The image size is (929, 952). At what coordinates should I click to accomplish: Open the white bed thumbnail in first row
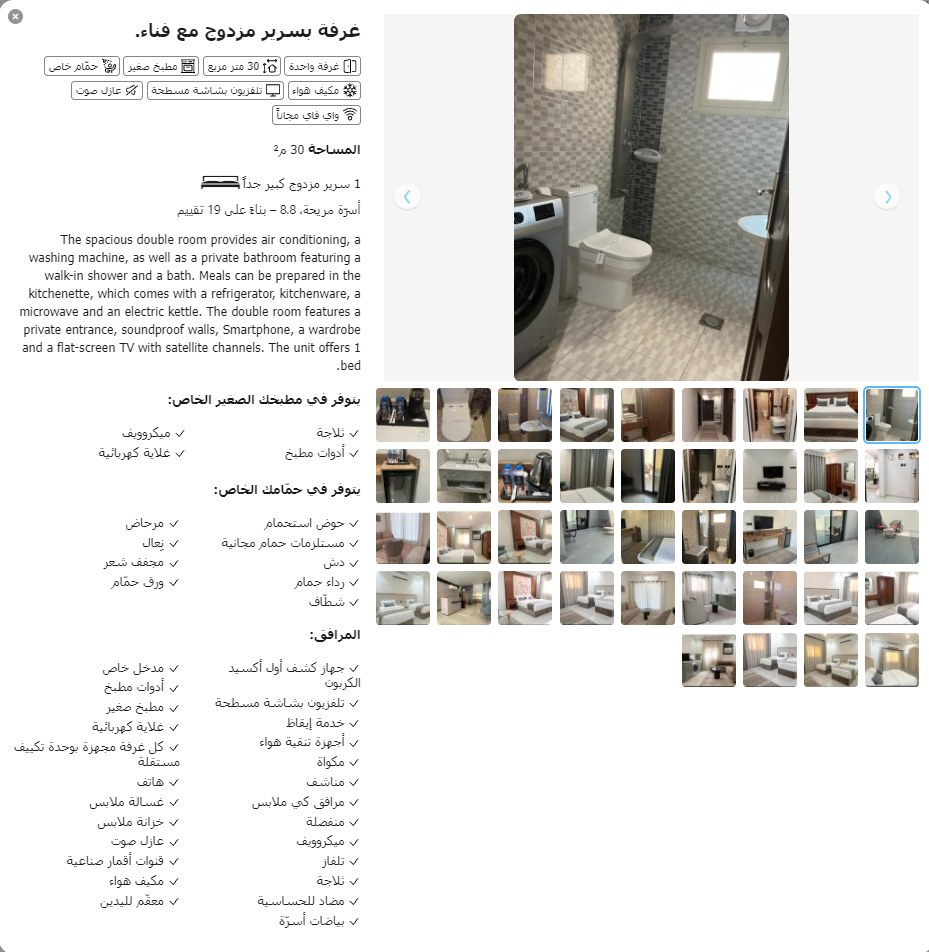831,415
